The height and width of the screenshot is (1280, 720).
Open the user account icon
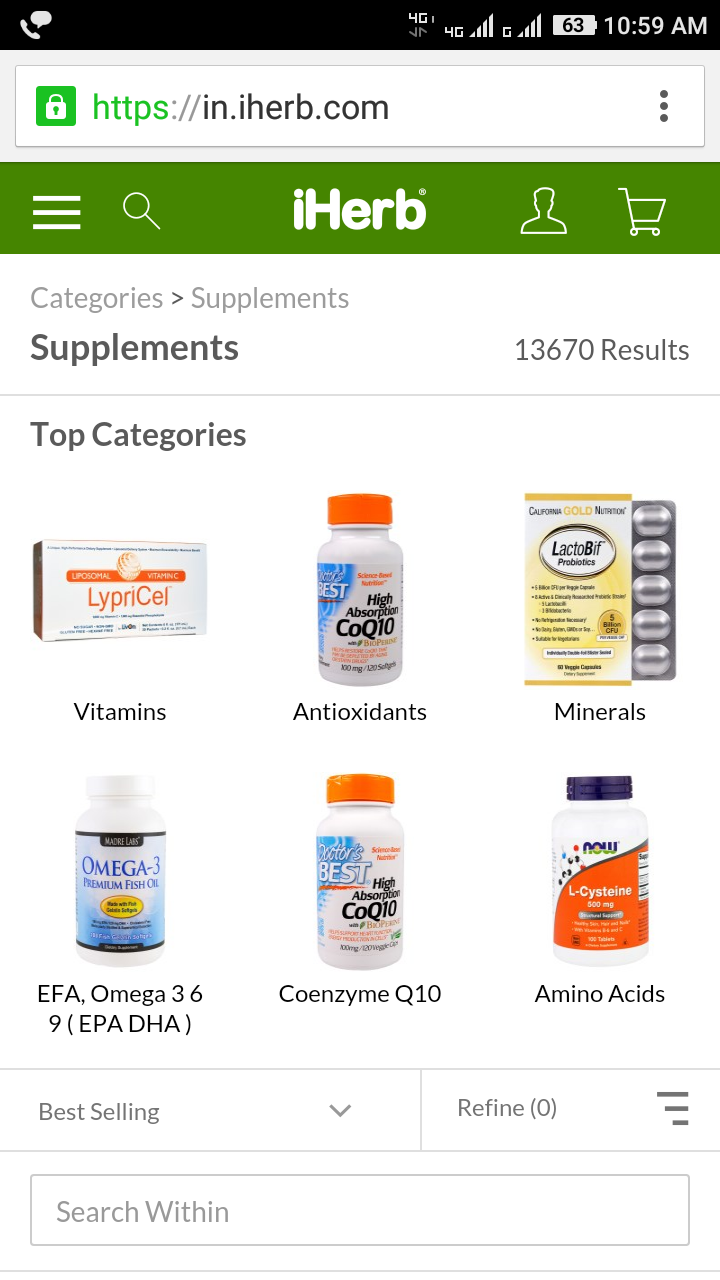point(544,211)
